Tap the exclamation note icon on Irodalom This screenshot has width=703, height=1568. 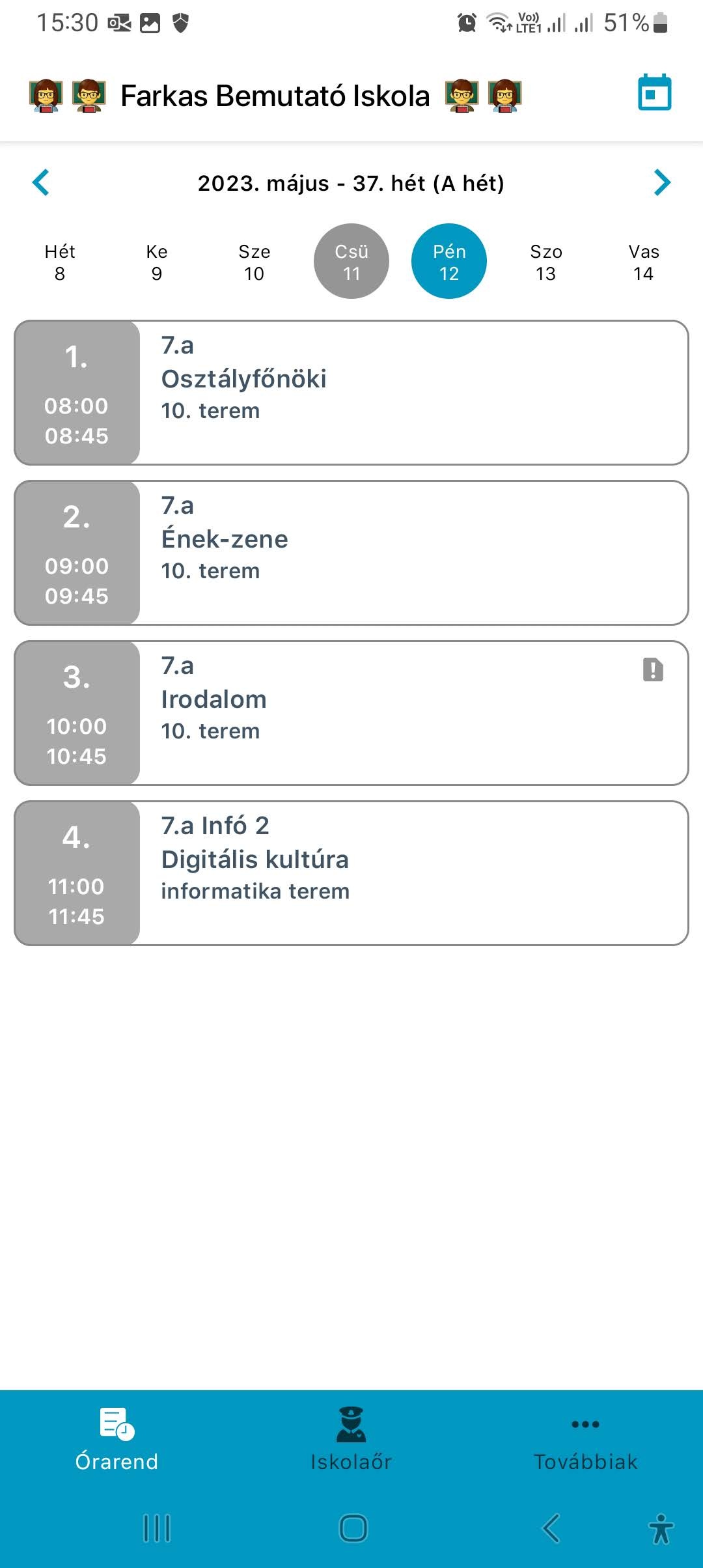click(x=653, y=669)
